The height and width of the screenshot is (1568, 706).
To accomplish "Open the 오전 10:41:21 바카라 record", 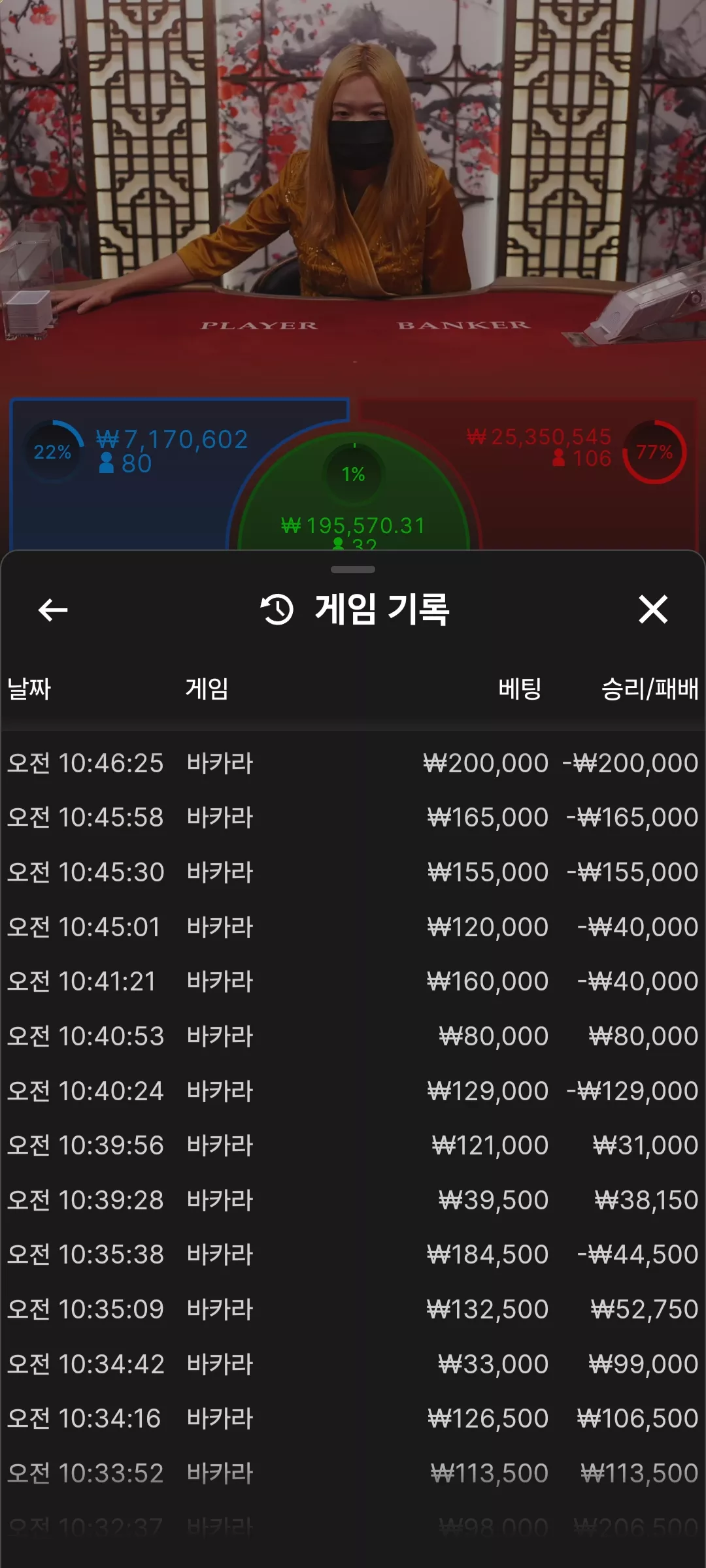I will click(353, 981).
